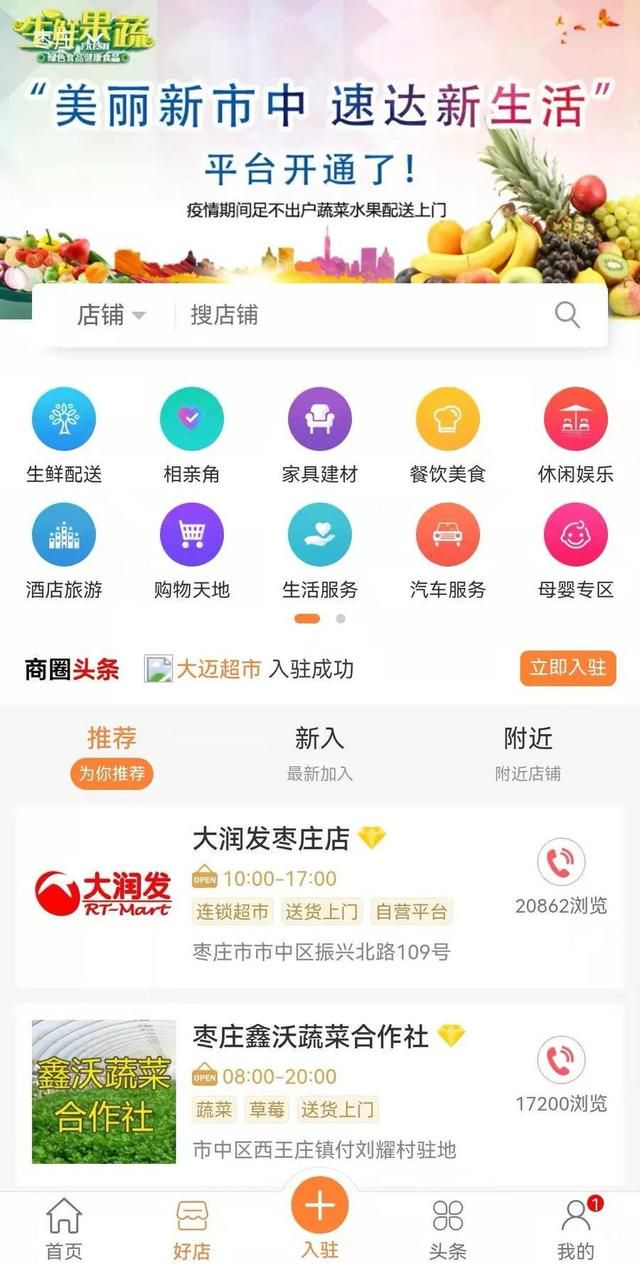Switch to the 新入 tab
The height and width of the screenshot is (1264, 640).
coord(320,752)
